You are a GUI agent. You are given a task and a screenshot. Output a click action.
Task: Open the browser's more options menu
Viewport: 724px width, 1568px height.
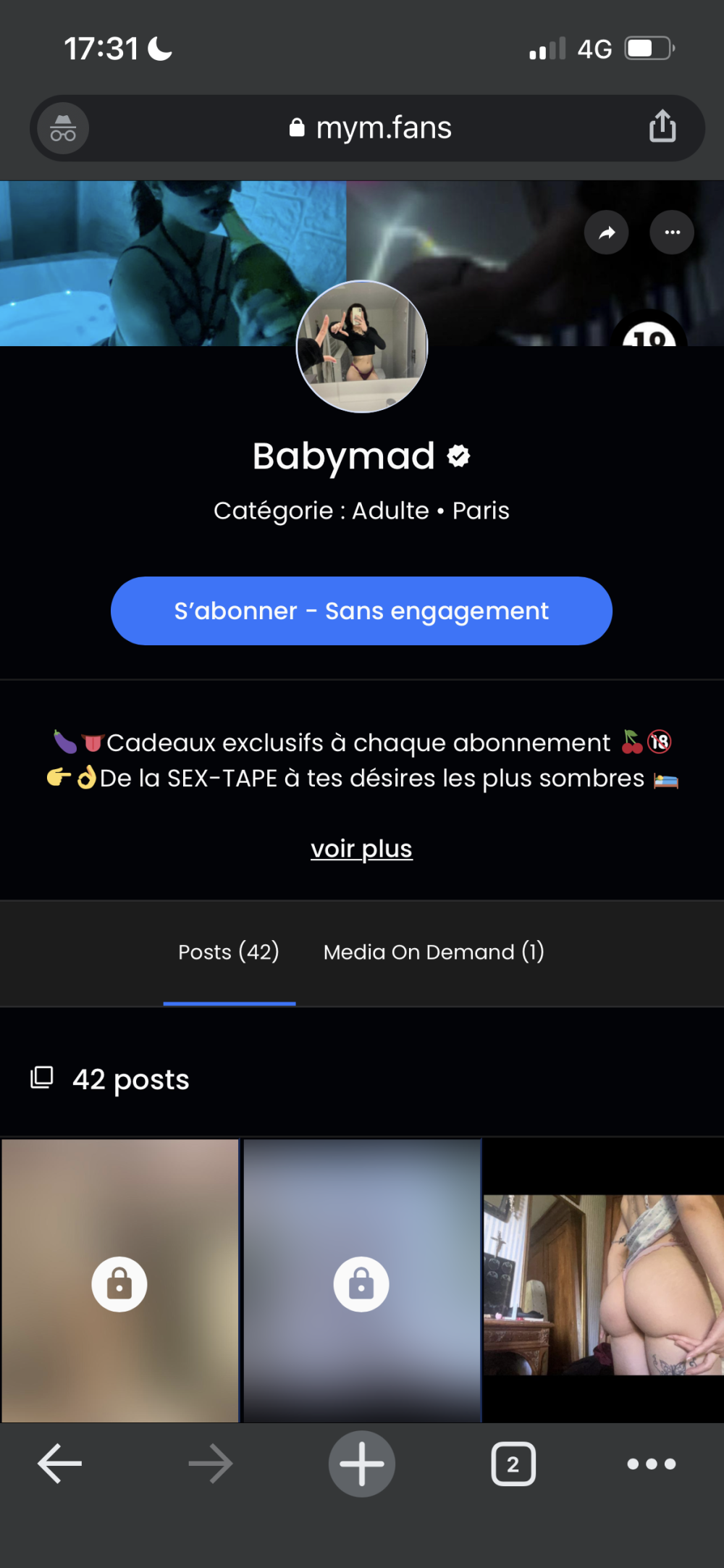(x=651, y=1464)
